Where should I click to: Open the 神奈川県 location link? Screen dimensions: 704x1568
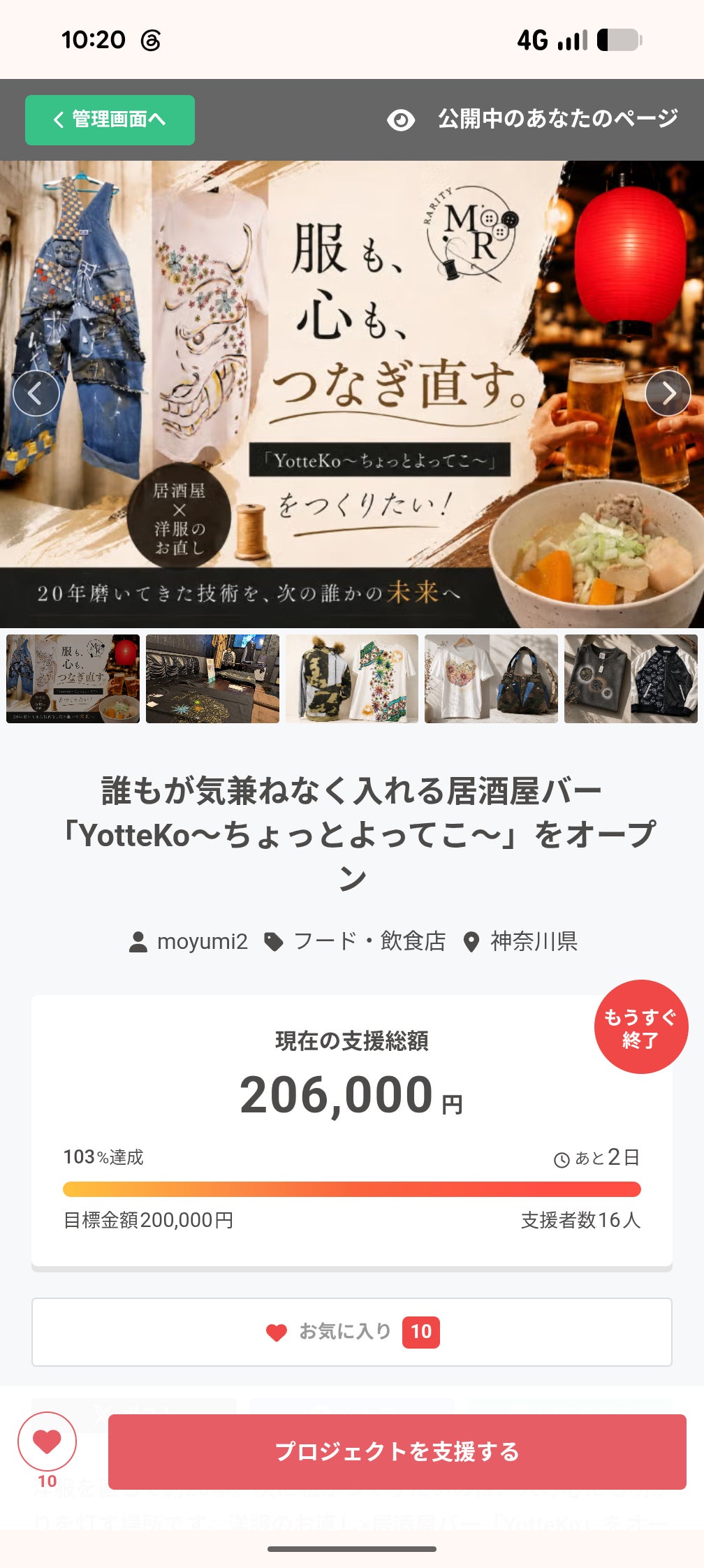pyautogui.click(x=521, y=941)
